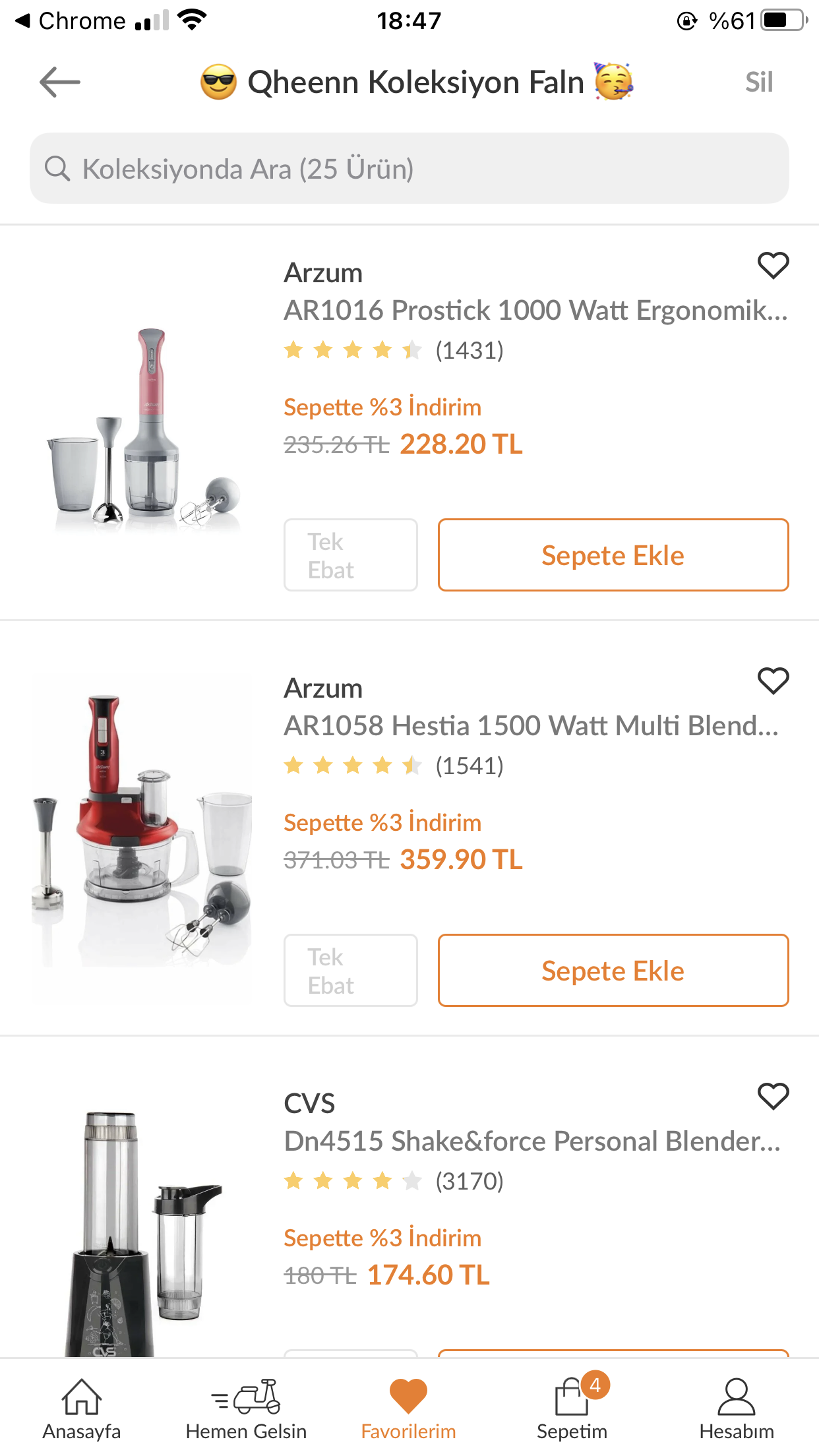Screen dimensions: 819x1456
Task: Focus the Koleksiyonda Ara search field
Action: [409, 169]
